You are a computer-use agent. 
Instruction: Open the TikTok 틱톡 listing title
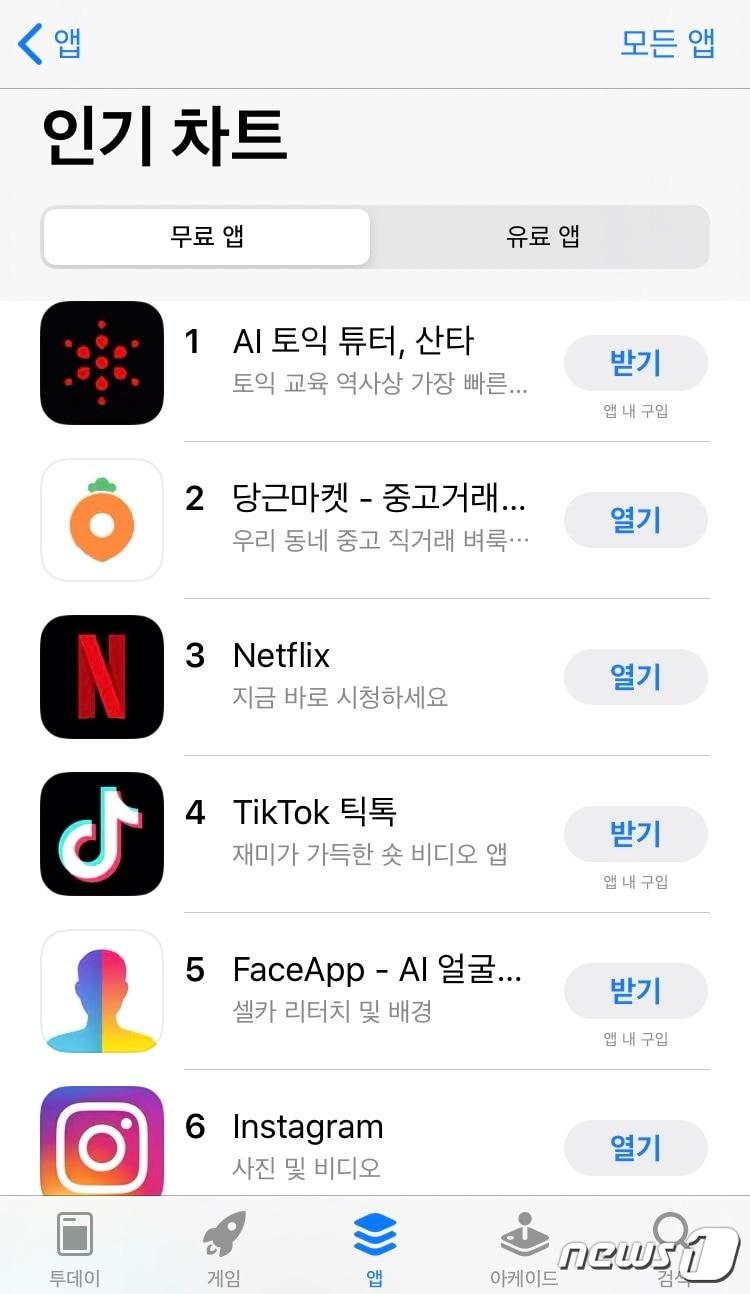[x=314, y=811]
